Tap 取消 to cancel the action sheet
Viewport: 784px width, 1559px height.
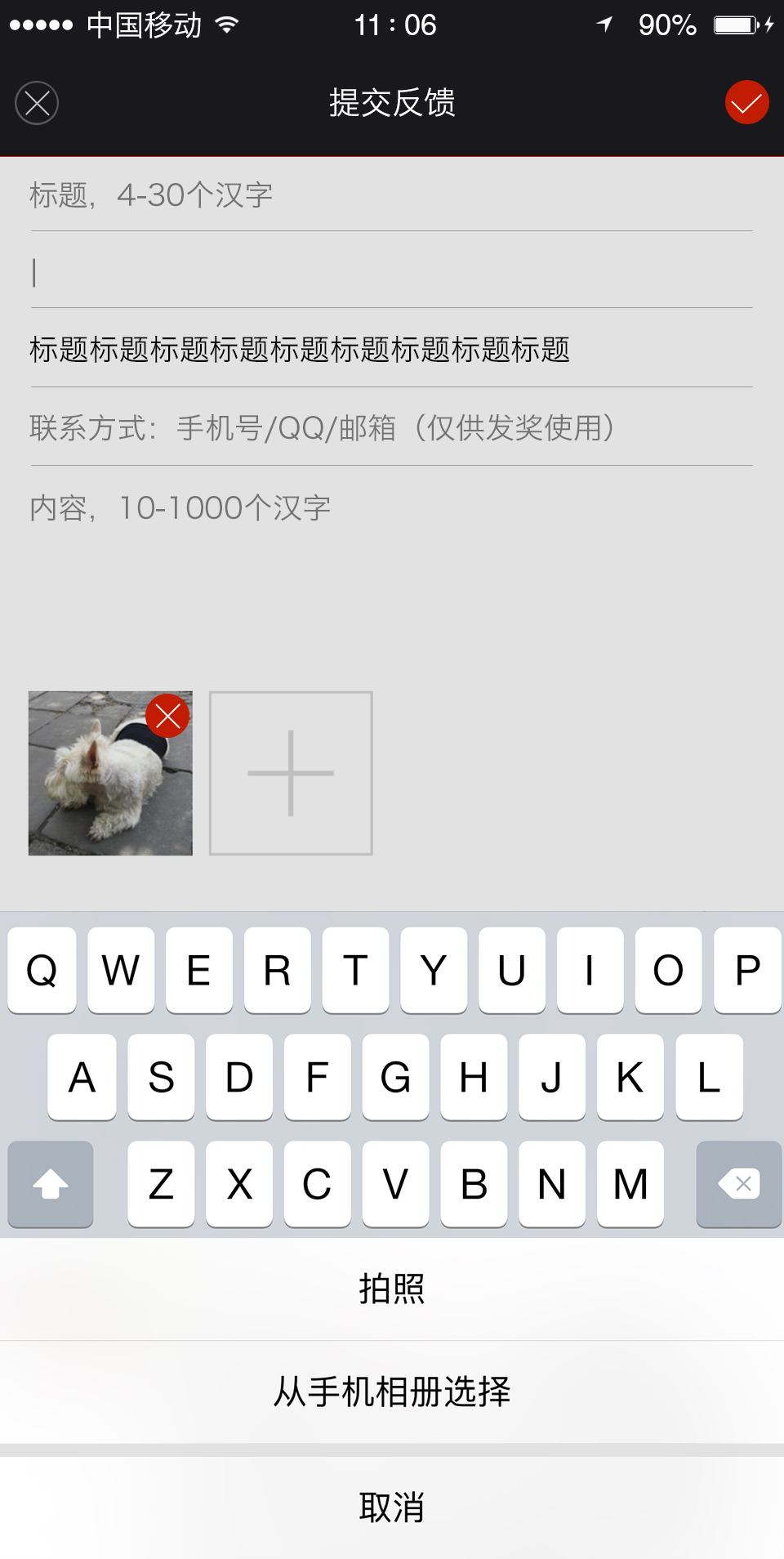[x=392, y=1507]
